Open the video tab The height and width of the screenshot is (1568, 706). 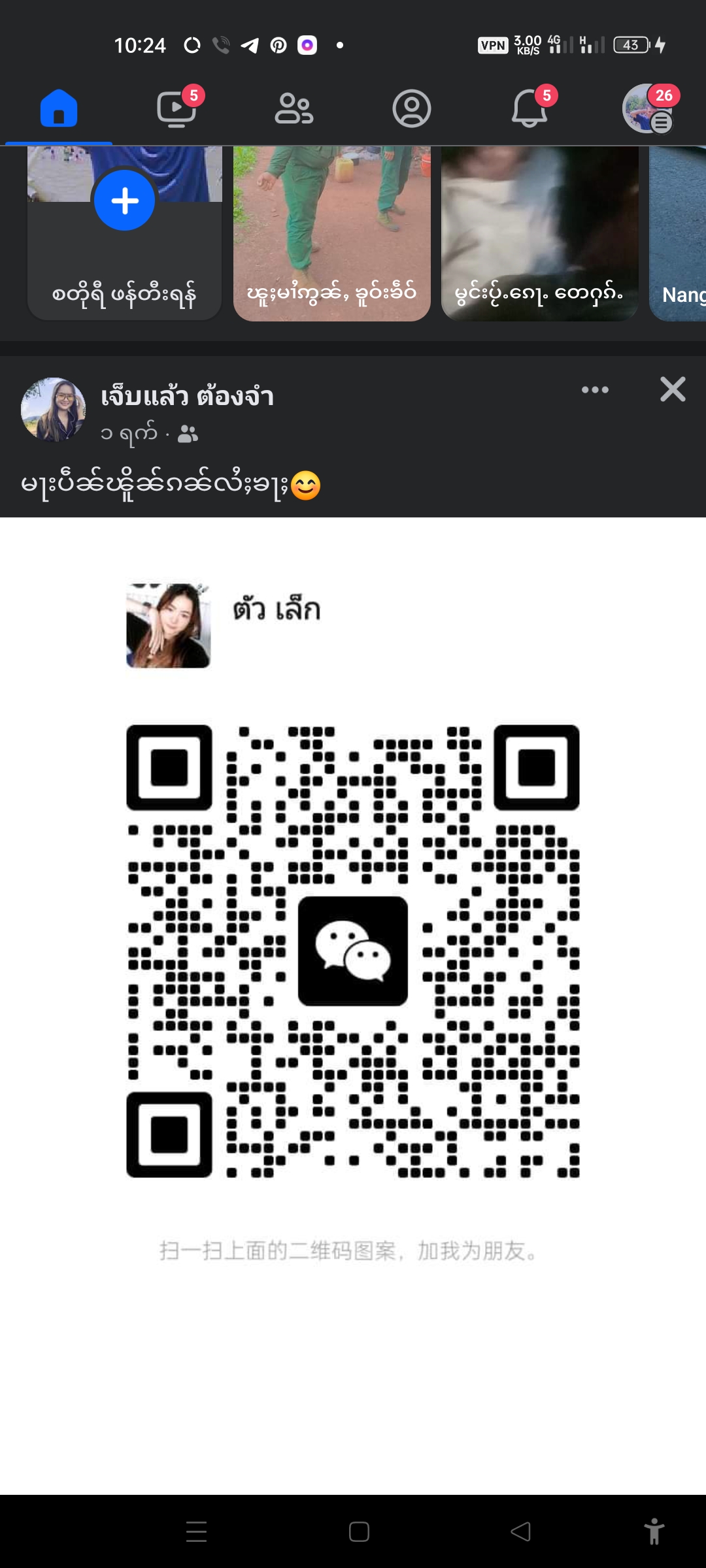pyautogui.click(x=176, y=108)
